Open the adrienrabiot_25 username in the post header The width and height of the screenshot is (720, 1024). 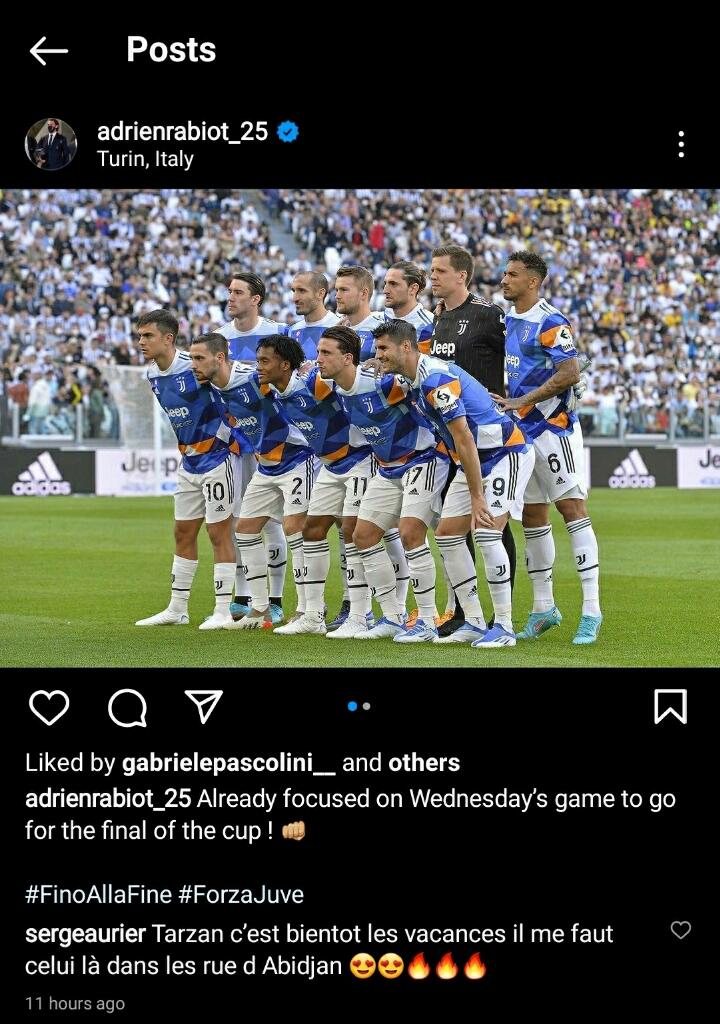point(183,131)
